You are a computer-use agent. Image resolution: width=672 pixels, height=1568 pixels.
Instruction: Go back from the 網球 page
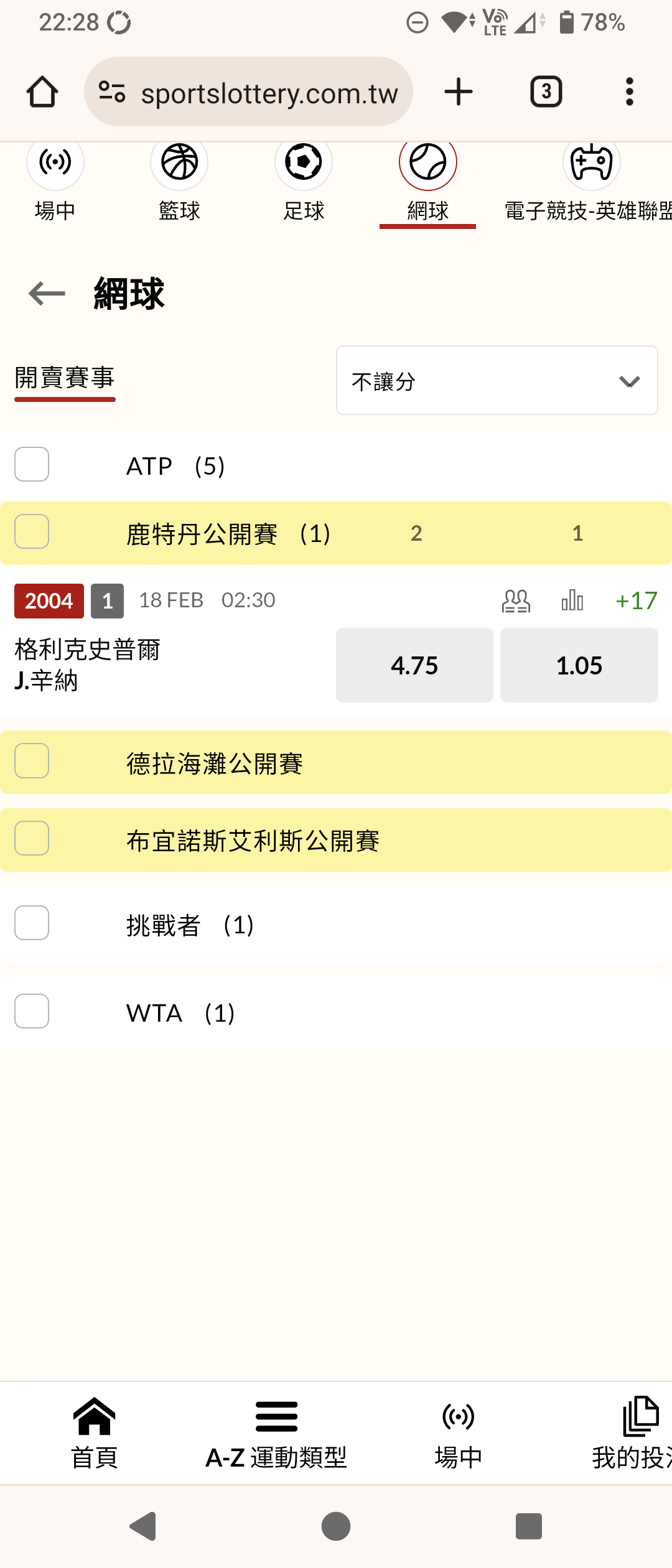tap(47, 294)
